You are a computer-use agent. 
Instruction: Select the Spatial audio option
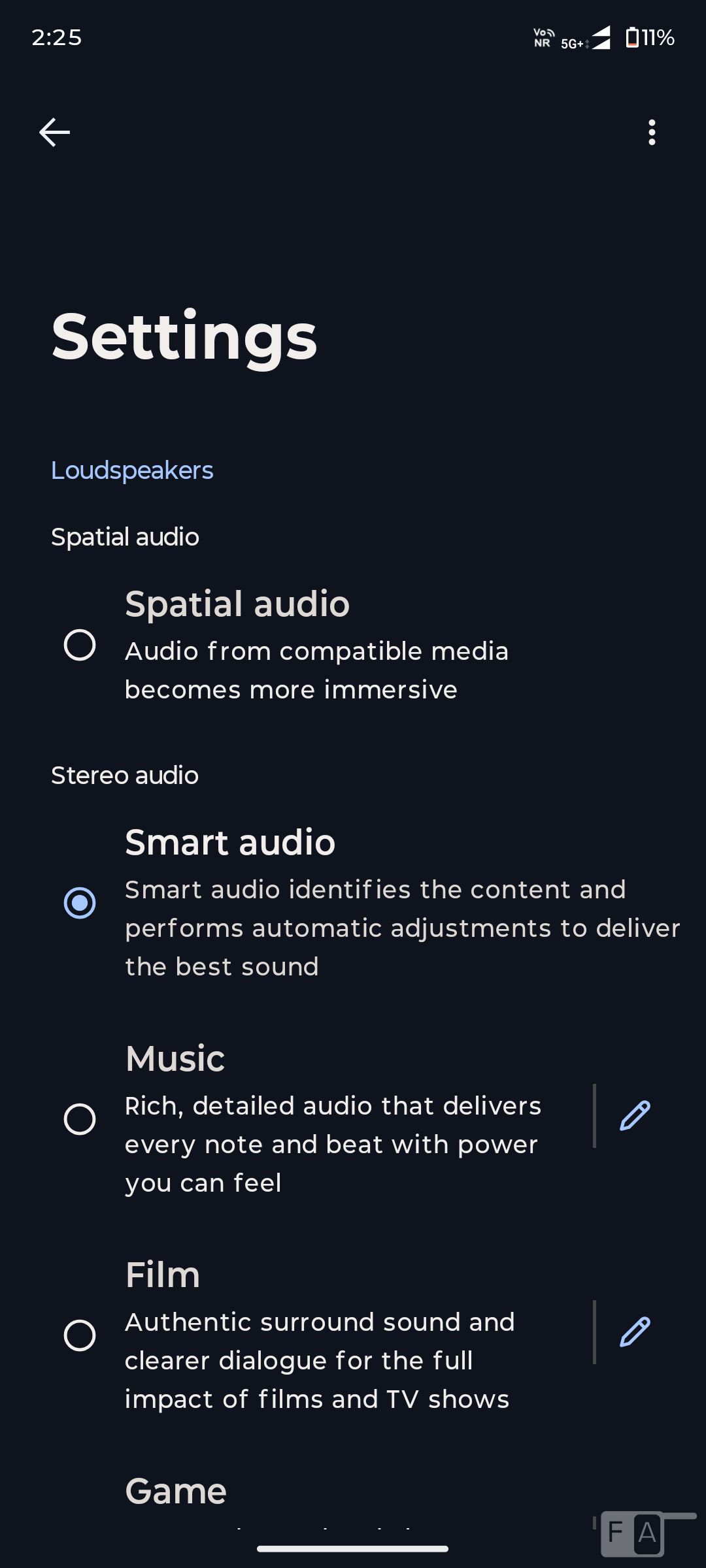tap(80, 645)
